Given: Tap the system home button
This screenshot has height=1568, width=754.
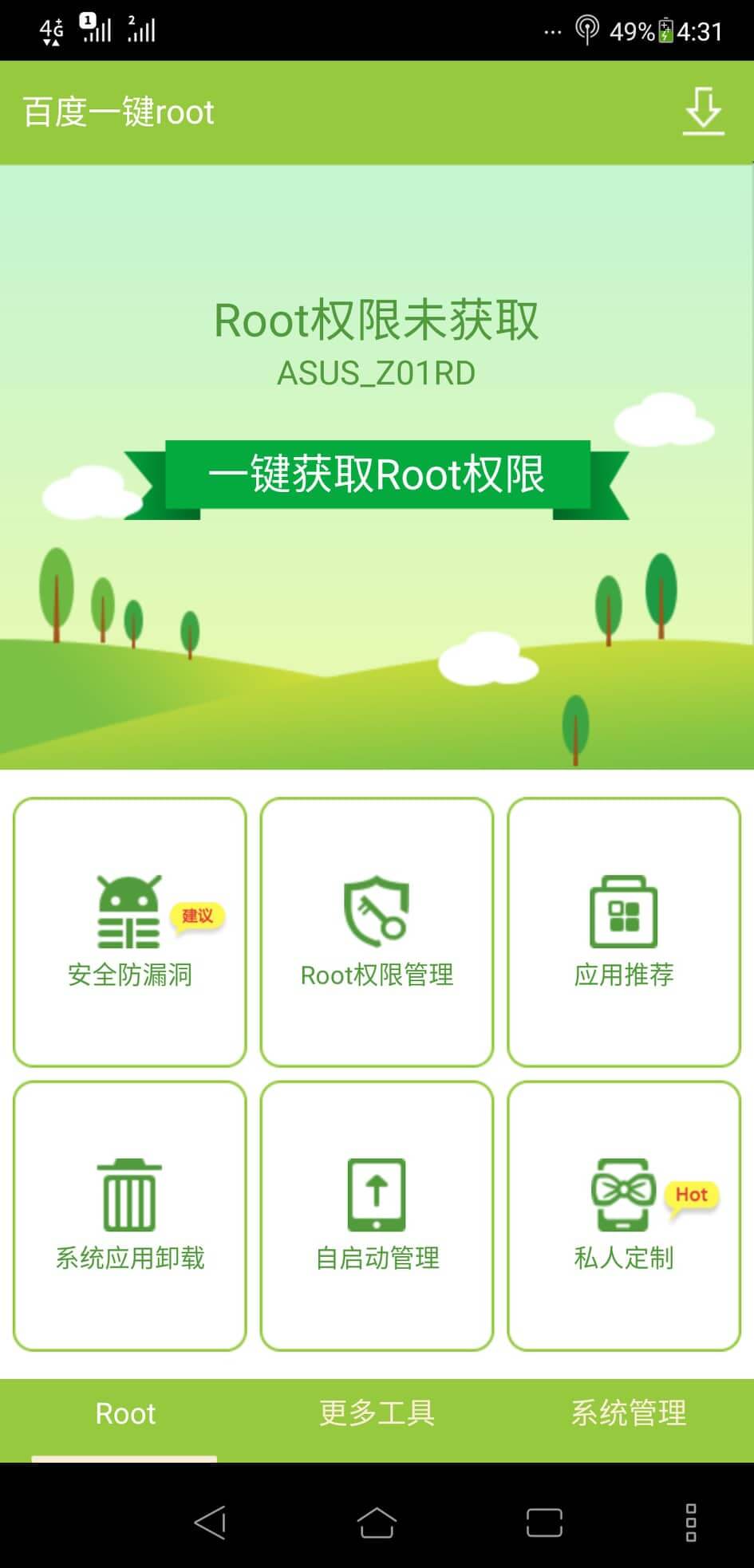Looking at the screenshot, I should [377, 1523].
